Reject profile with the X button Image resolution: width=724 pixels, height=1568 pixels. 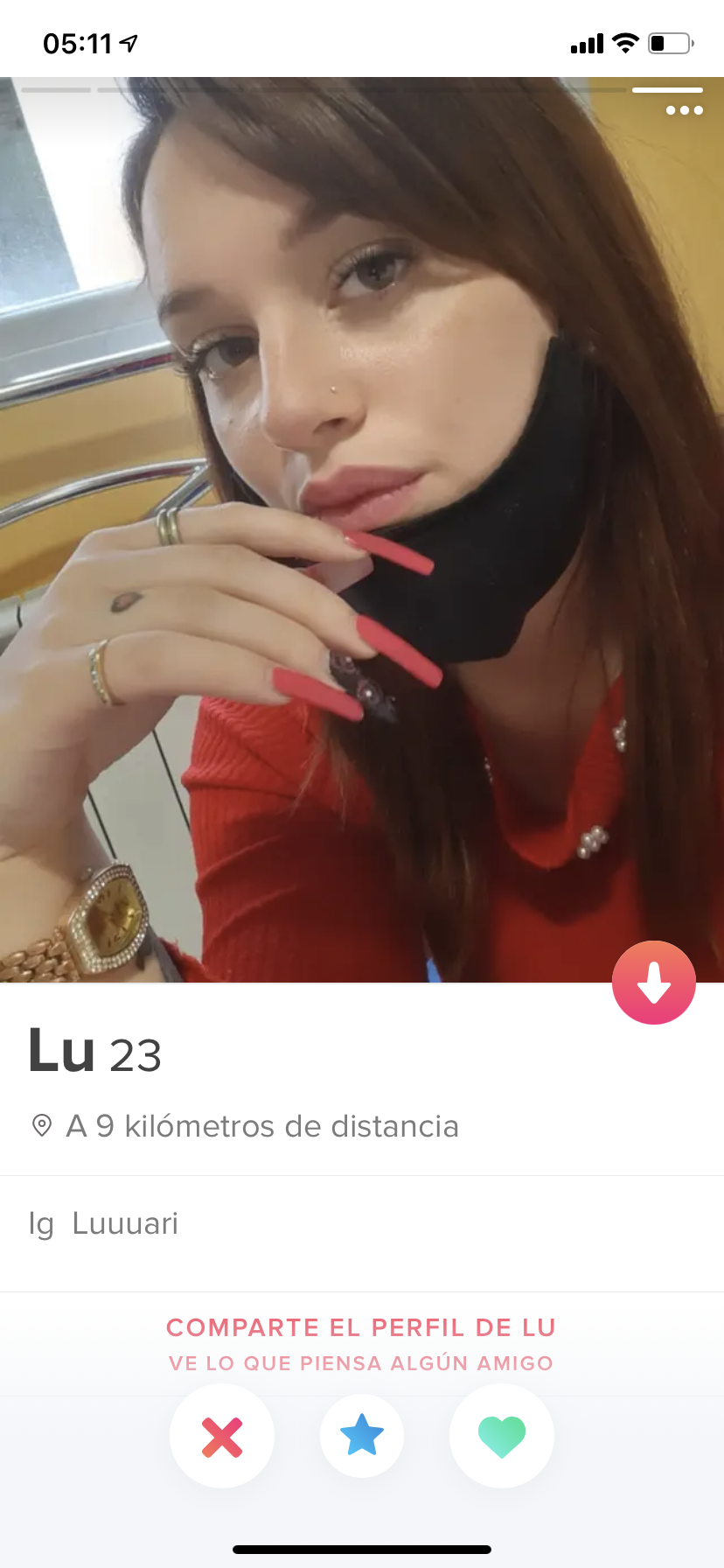222,1437
